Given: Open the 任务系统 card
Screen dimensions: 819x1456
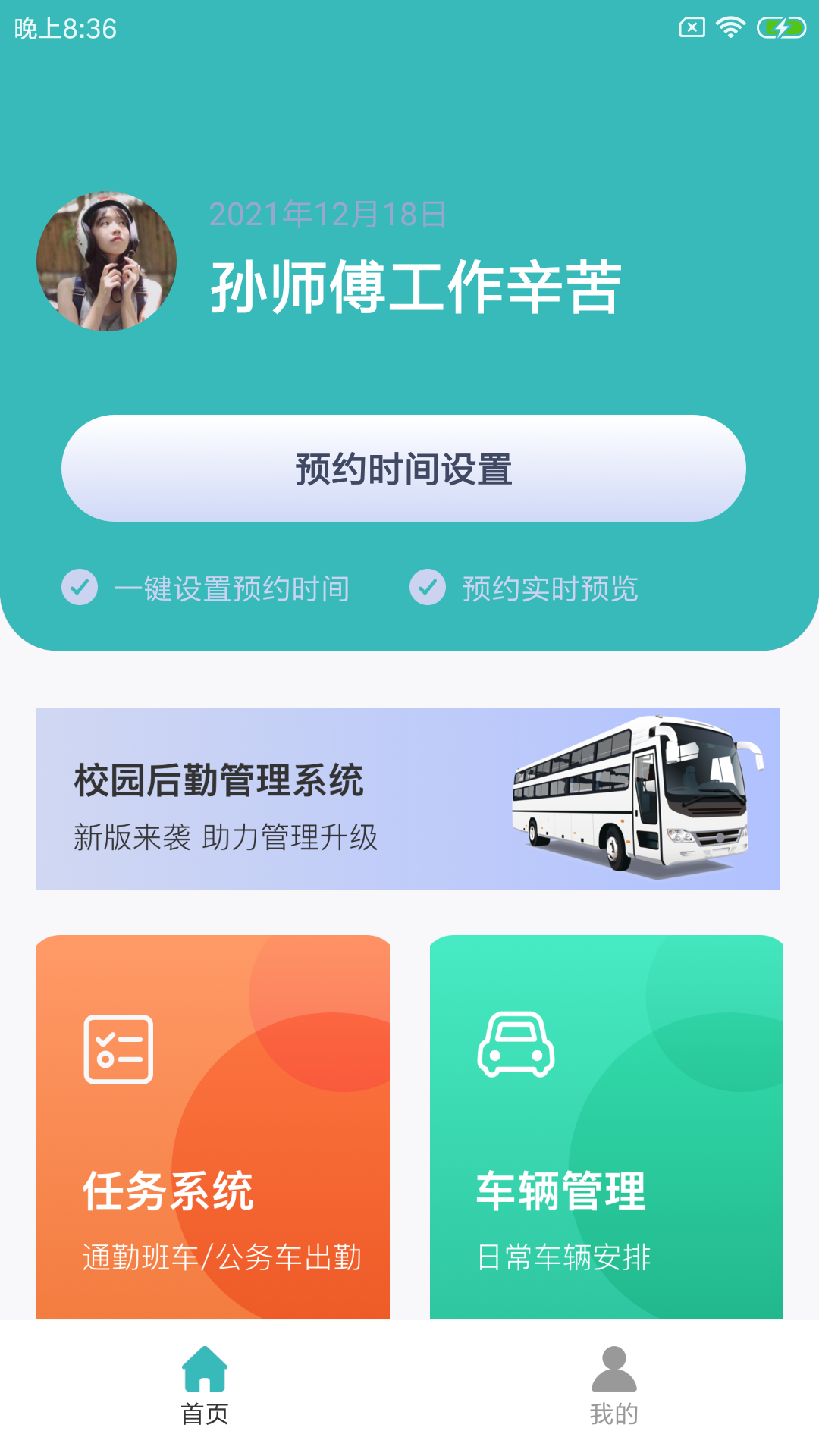Looking at the screenshot, I should (213, 1126).
